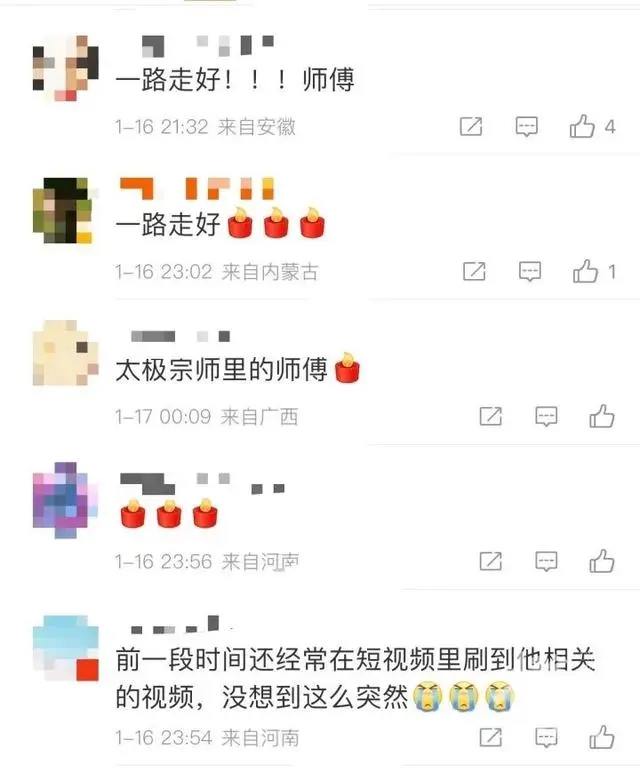This screenshot has width=640, height=780.
Task: Like the comment about 短视频 posted at 23:54
Action: (602, 738)
